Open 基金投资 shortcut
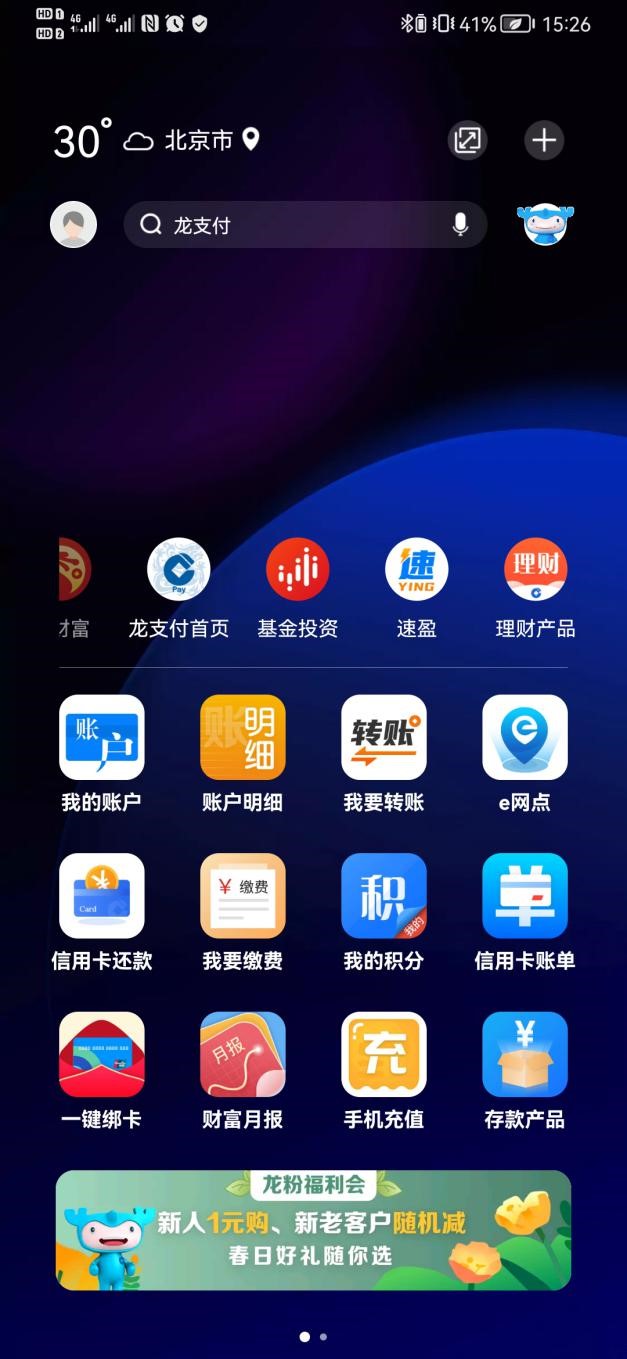This screenshot has width=627, height=1359. tap(298, 570)
